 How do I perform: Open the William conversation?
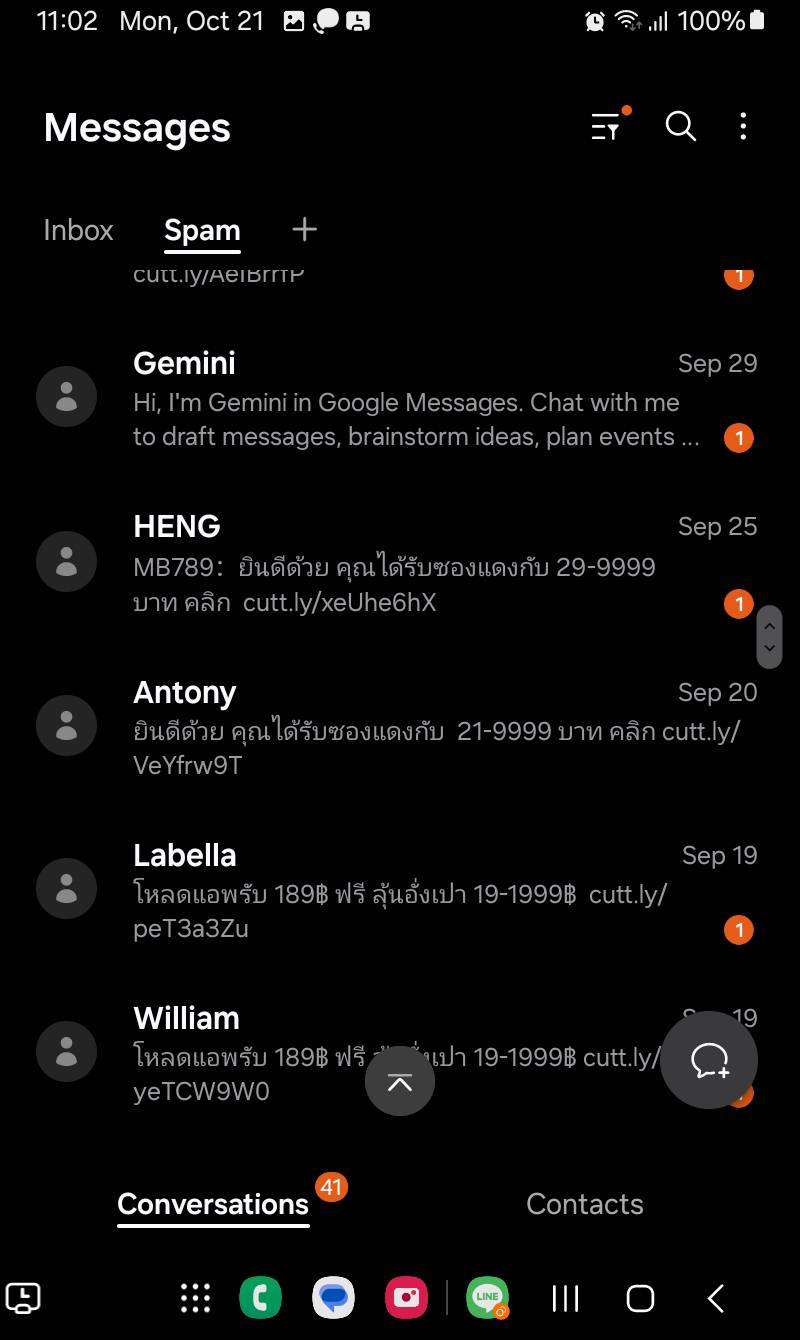pyautogui.click(x=400, y=1054)
